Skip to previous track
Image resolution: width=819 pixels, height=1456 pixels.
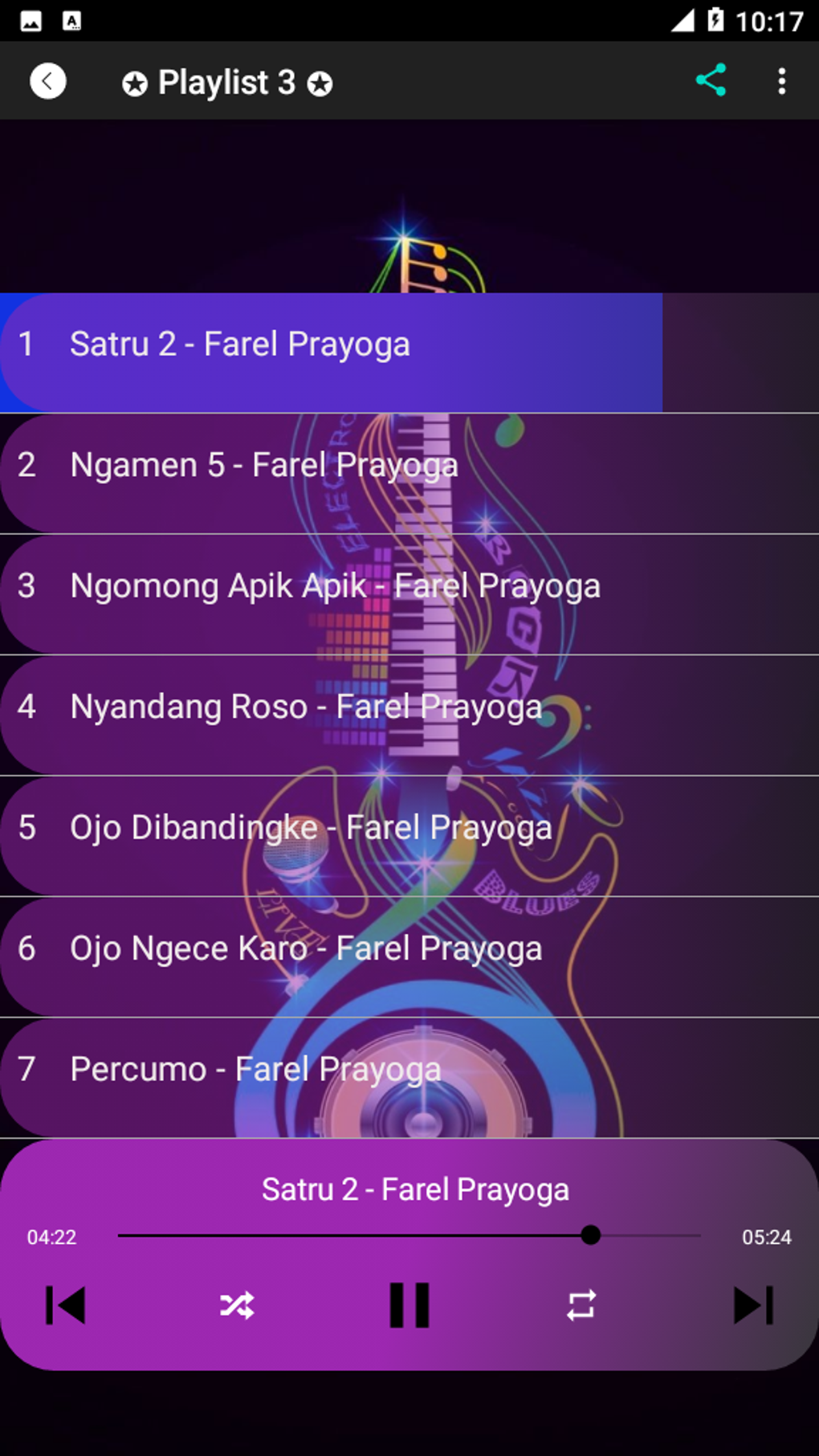66,1304
